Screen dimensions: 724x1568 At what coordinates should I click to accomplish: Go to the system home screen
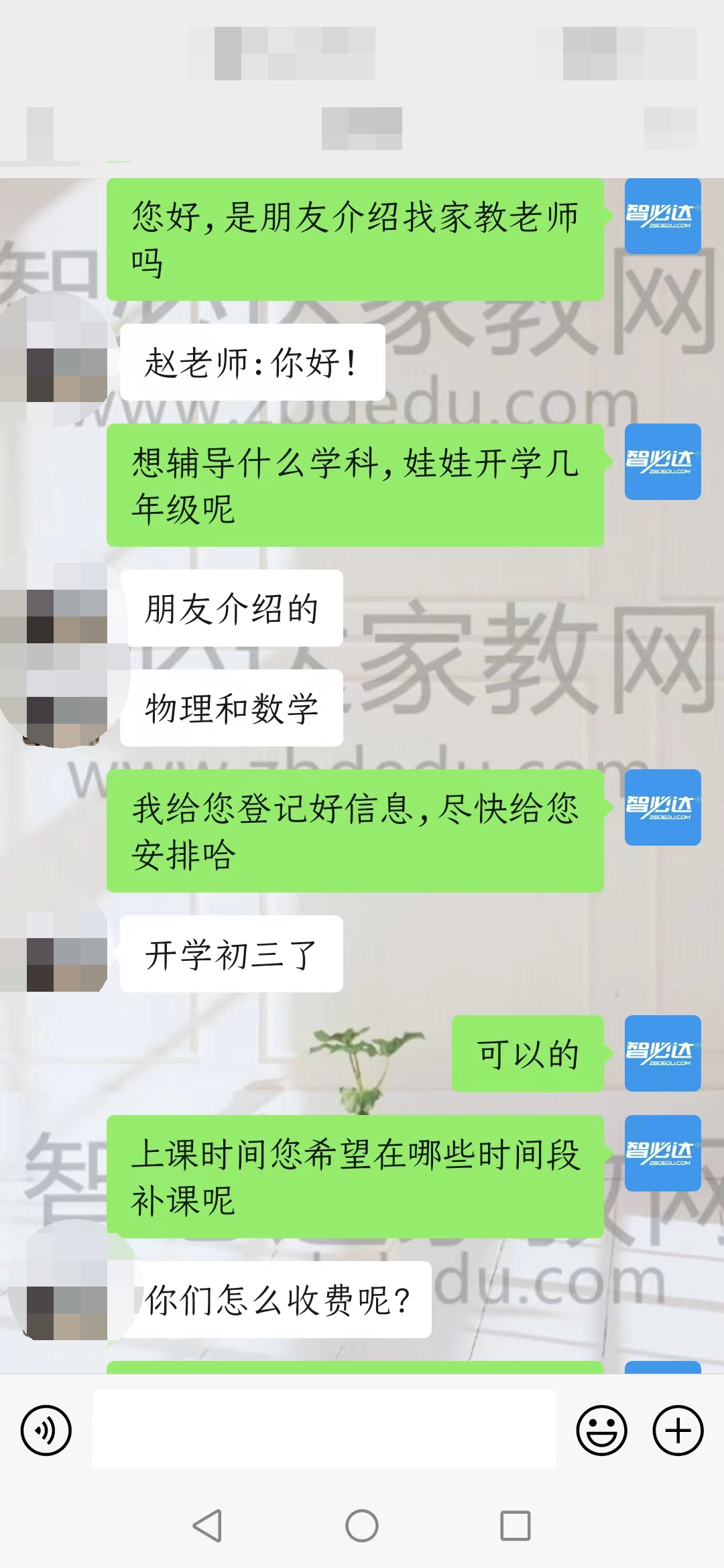click(x=362, y=1526)
